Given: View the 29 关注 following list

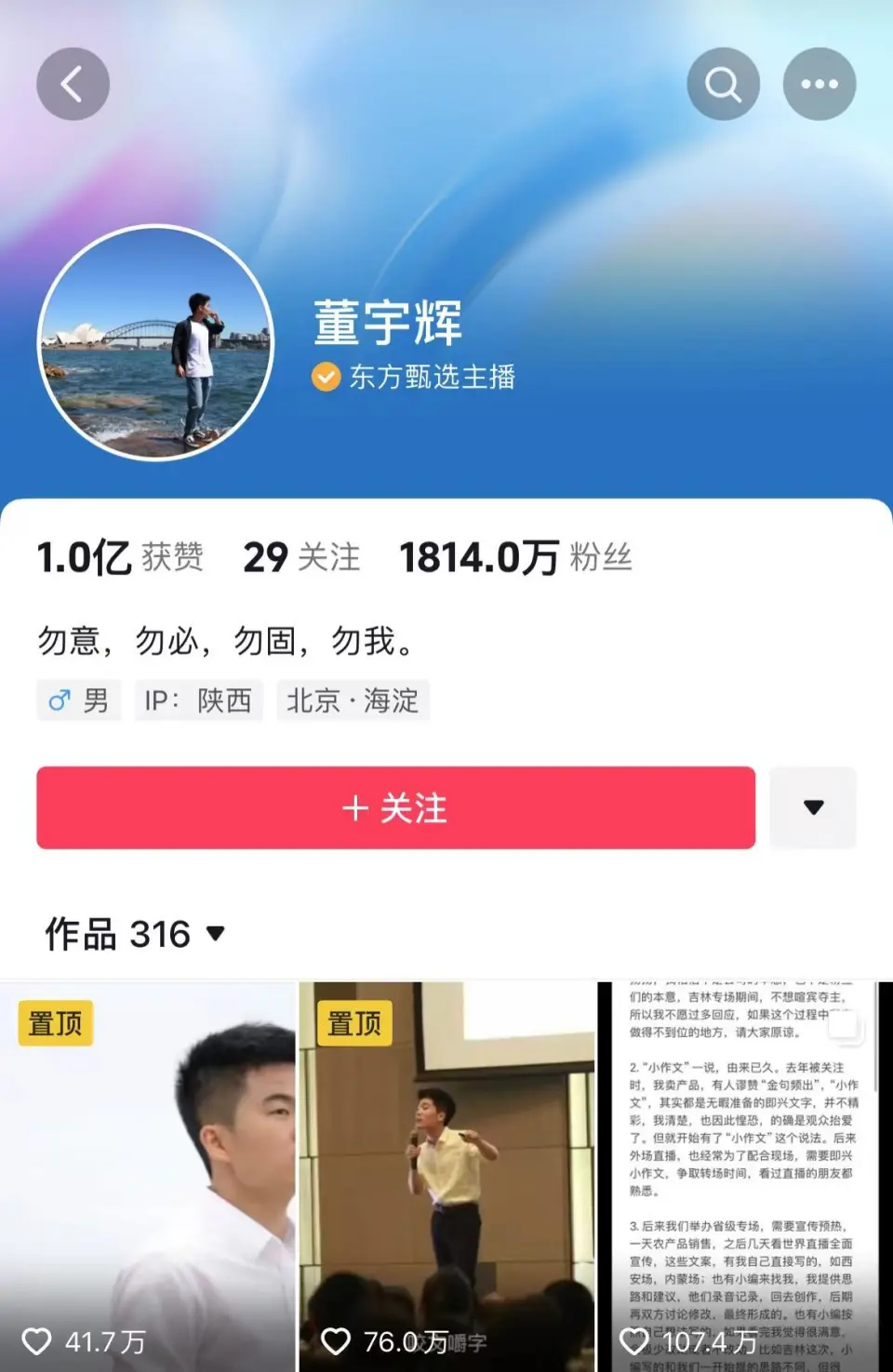Looking at the screenshot, I should click(300, 558).
